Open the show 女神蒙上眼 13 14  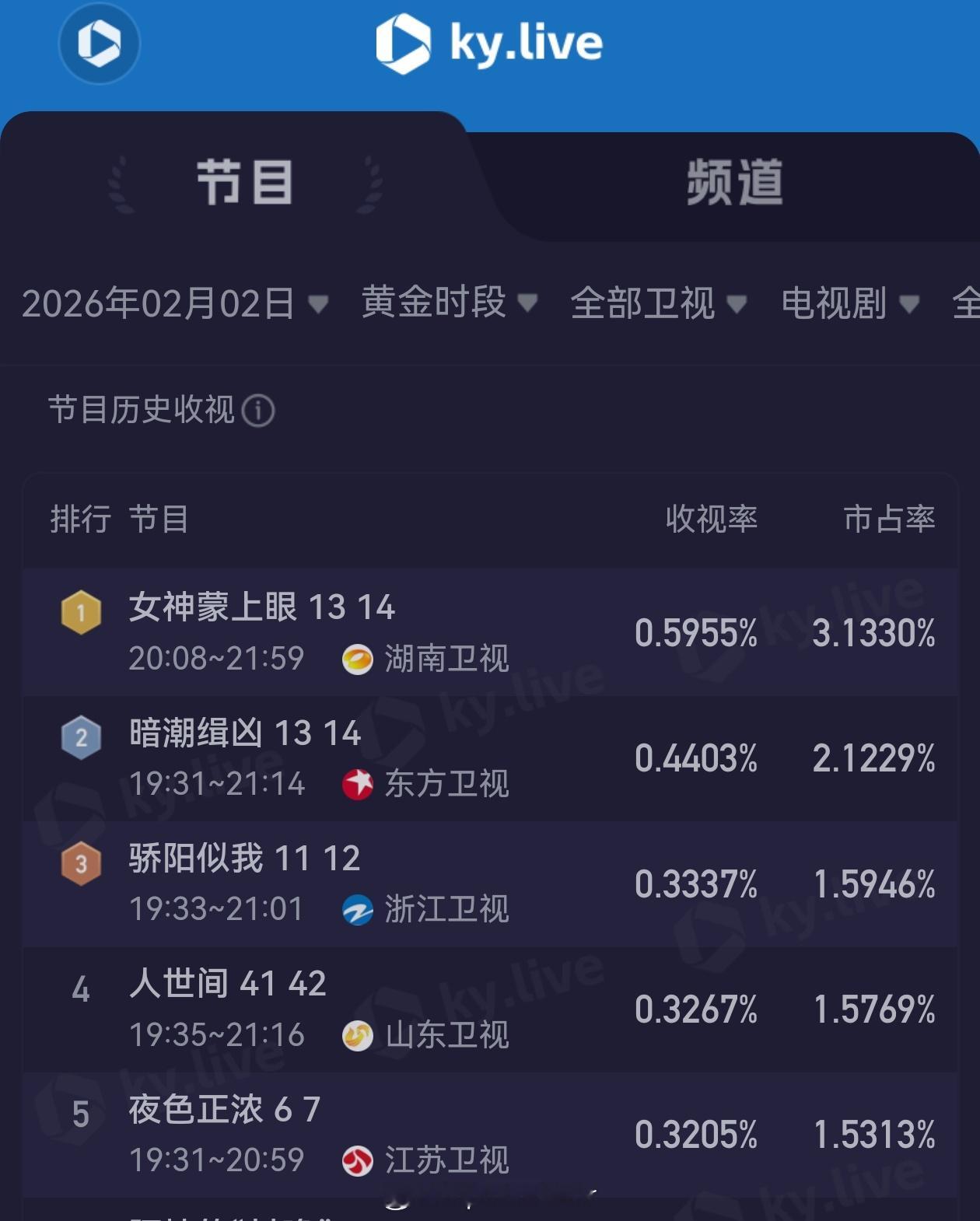click(x=261, y=610)
